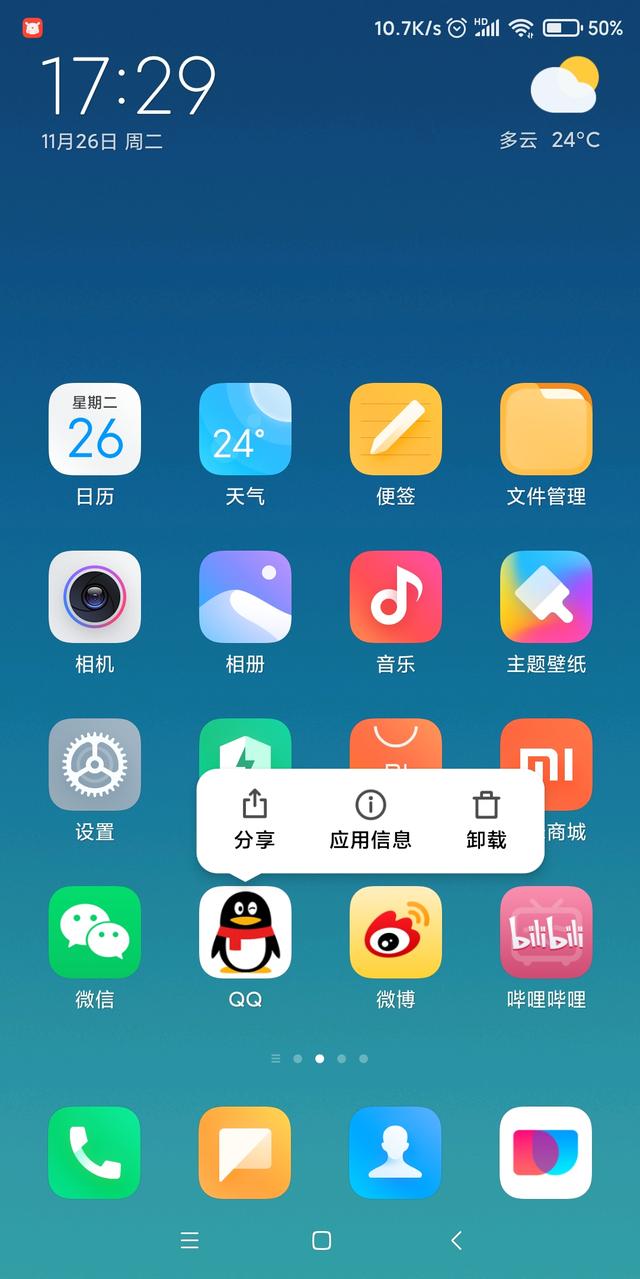Open the blue contacts app in dock
This screenshot has width=640, height=1279.
395,1152
